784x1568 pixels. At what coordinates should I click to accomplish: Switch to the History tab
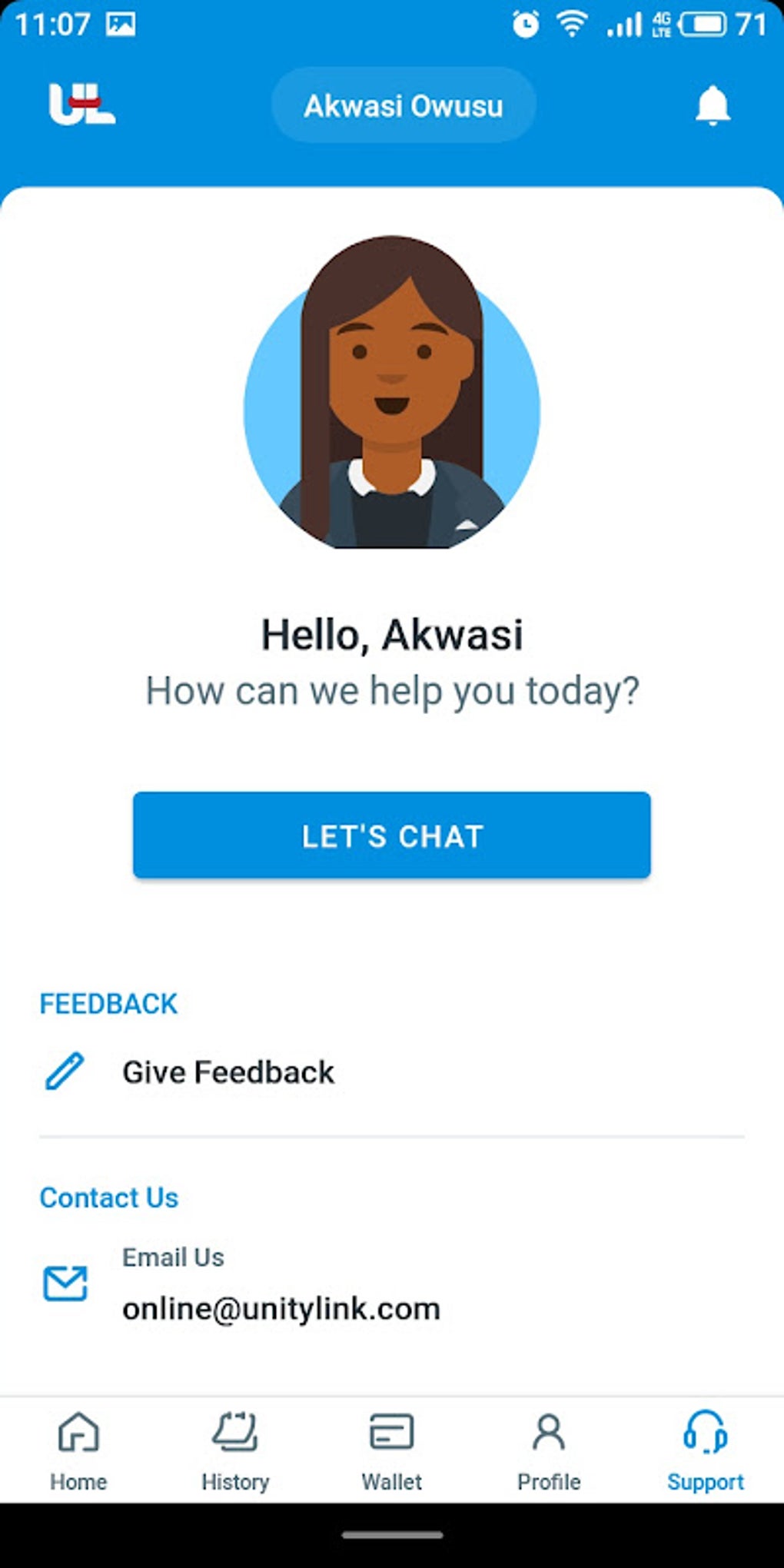pos(235,1451)
